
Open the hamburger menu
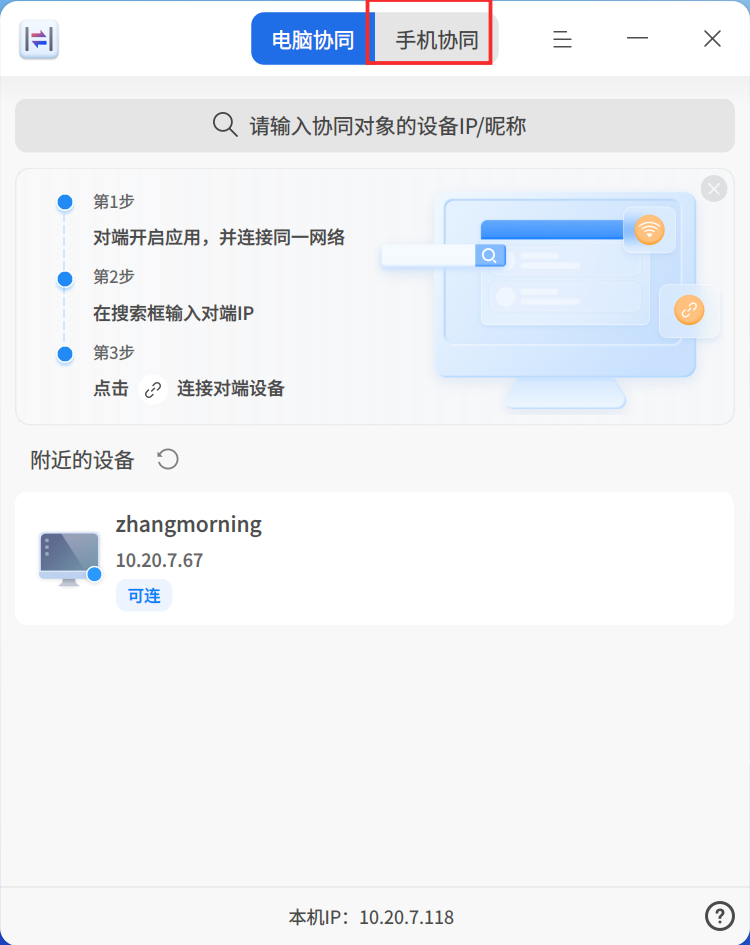pyautogui.click(x=563, y=39)
